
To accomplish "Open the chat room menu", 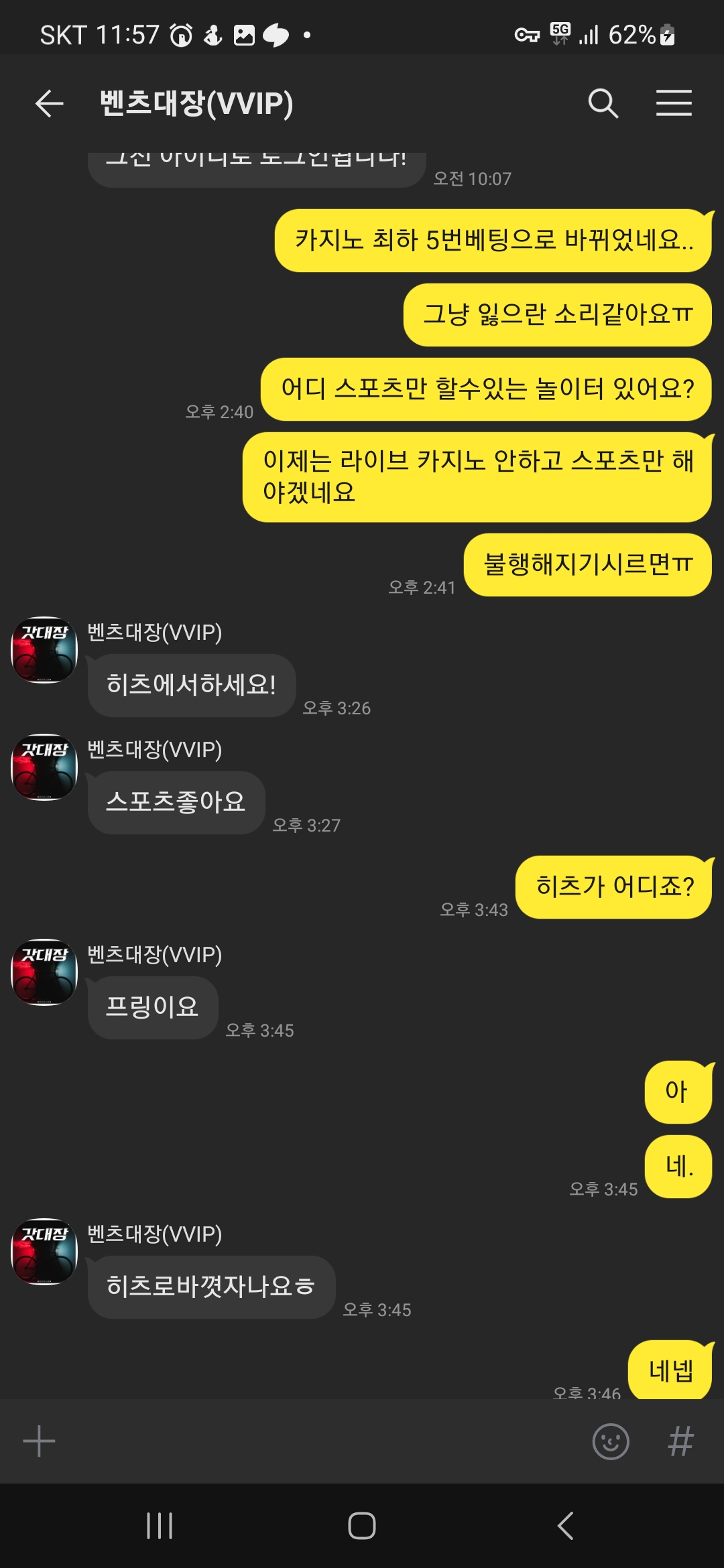I will pos(673,103).
